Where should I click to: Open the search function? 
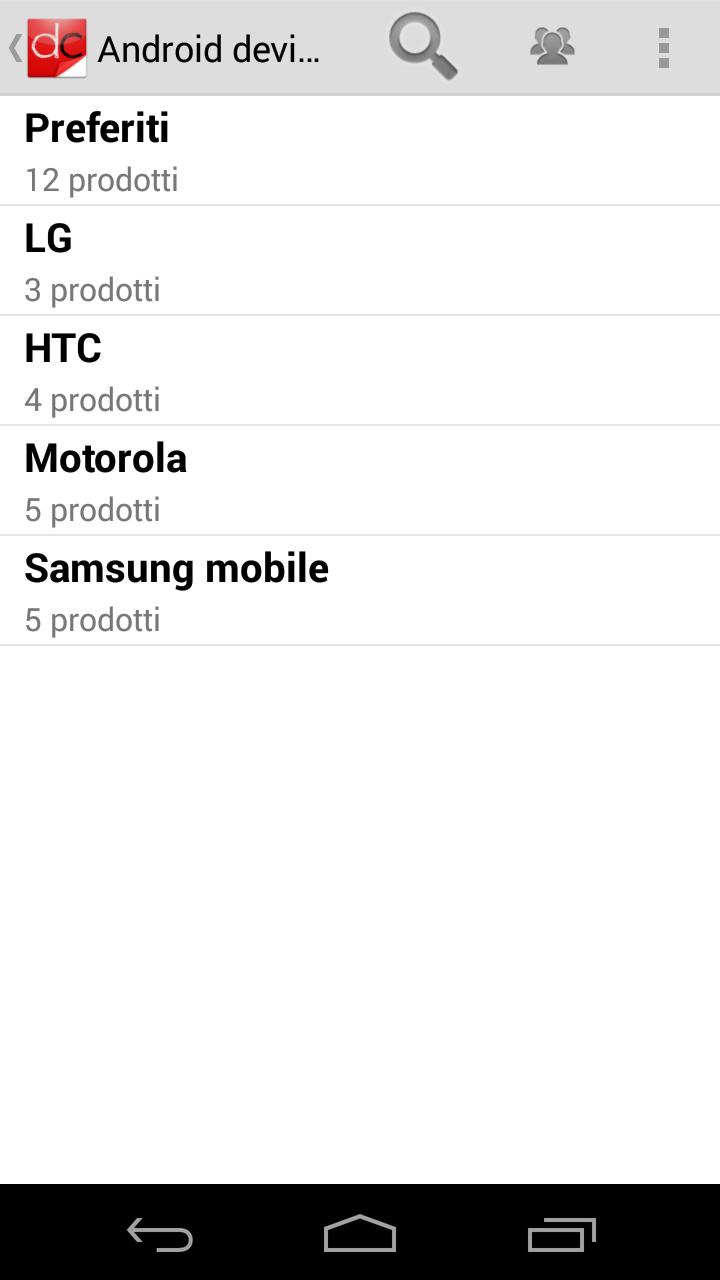coord(422,46)
